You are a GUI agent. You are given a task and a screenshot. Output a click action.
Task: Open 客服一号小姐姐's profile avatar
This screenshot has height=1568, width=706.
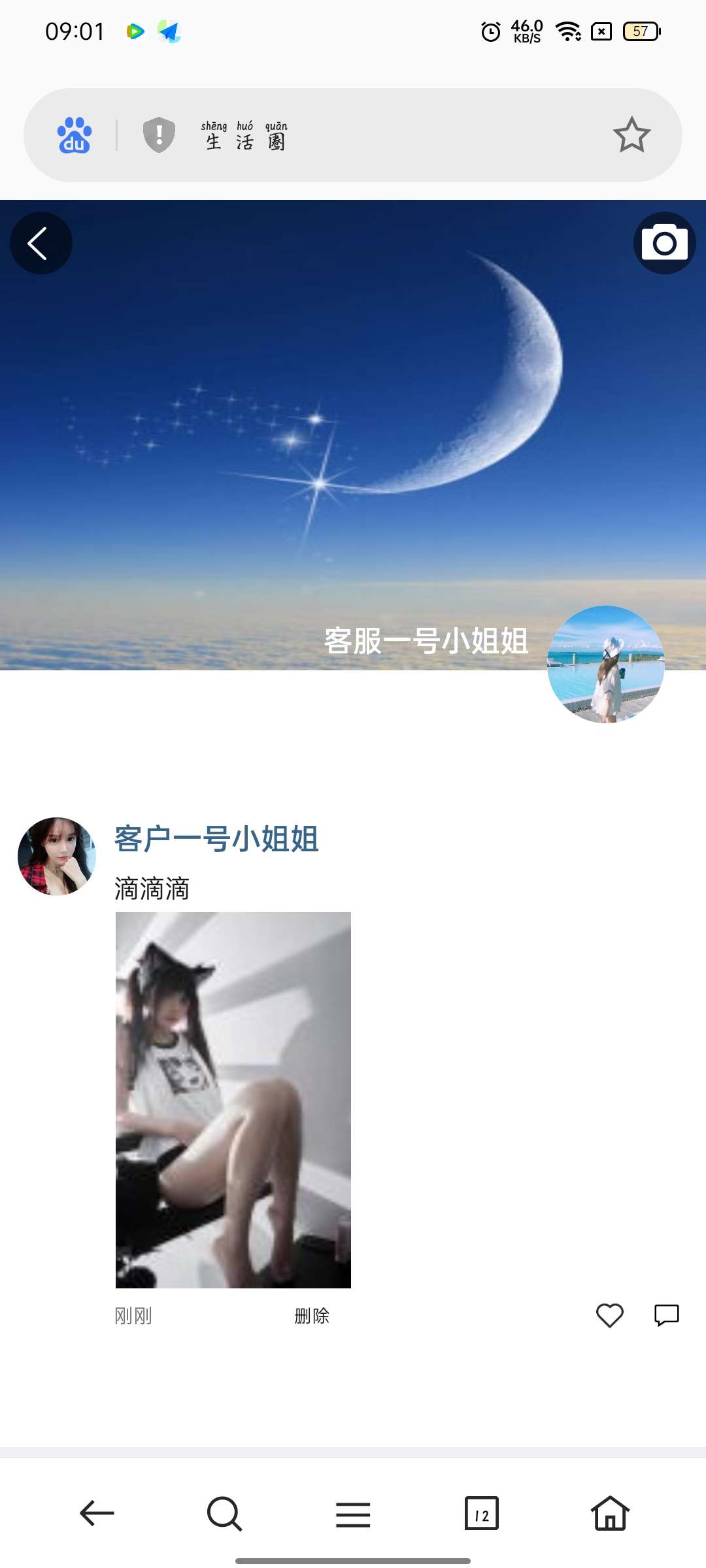(x=606, y=664)
